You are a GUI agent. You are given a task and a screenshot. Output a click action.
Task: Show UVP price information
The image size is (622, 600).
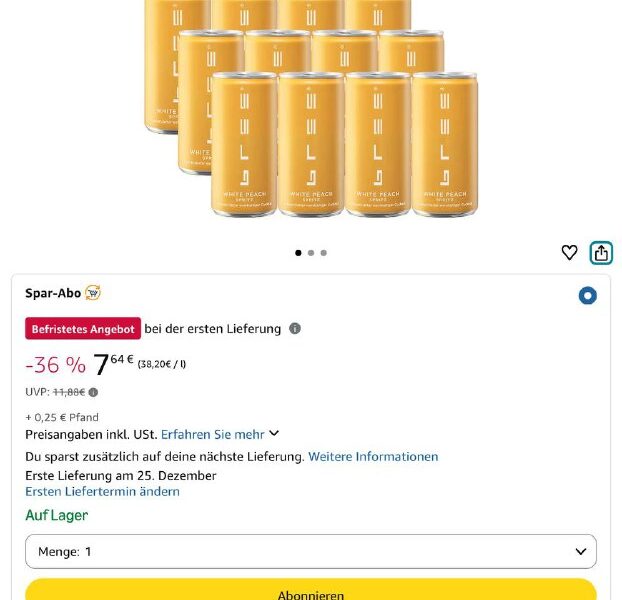(93, 393)
